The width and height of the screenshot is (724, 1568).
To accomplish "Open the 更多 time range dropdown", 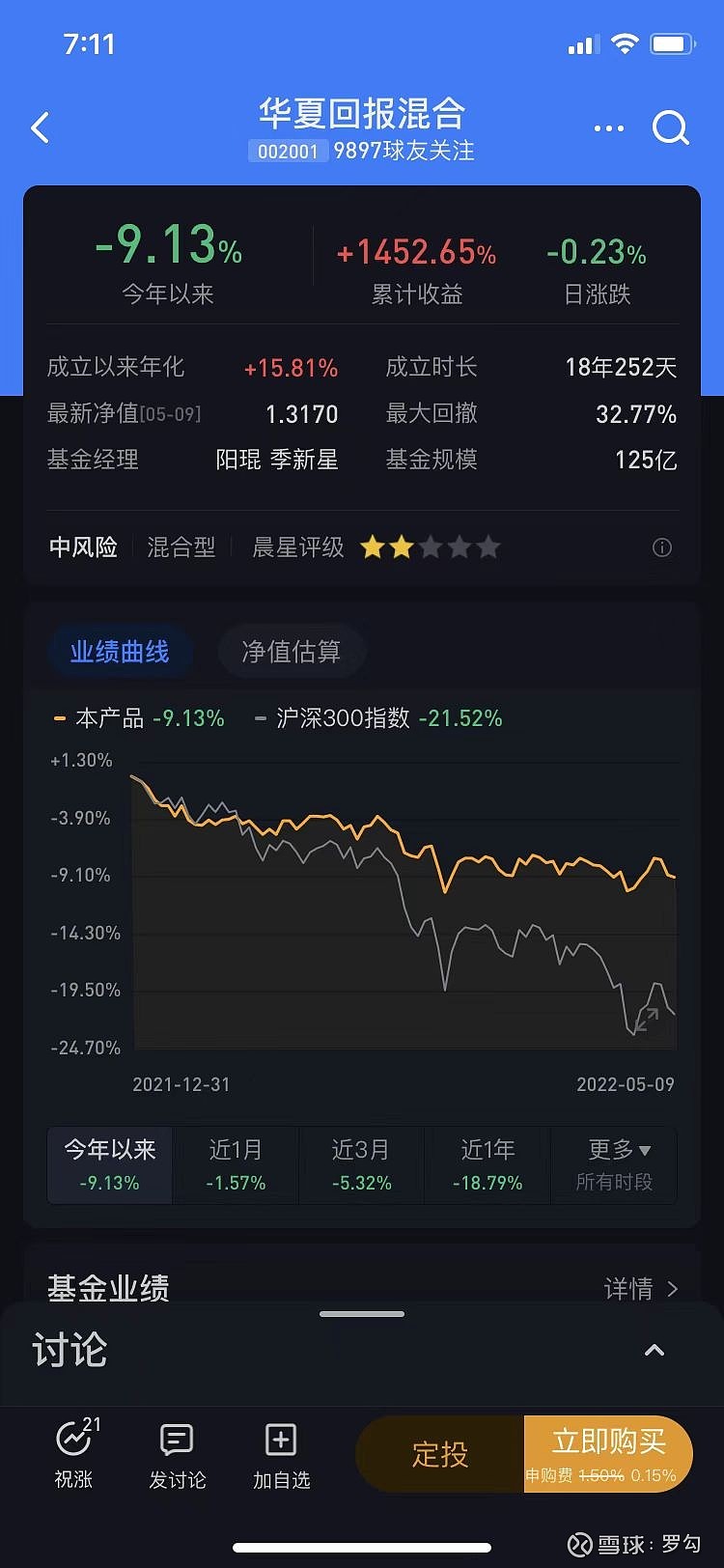I will [x=614, y=1163].
